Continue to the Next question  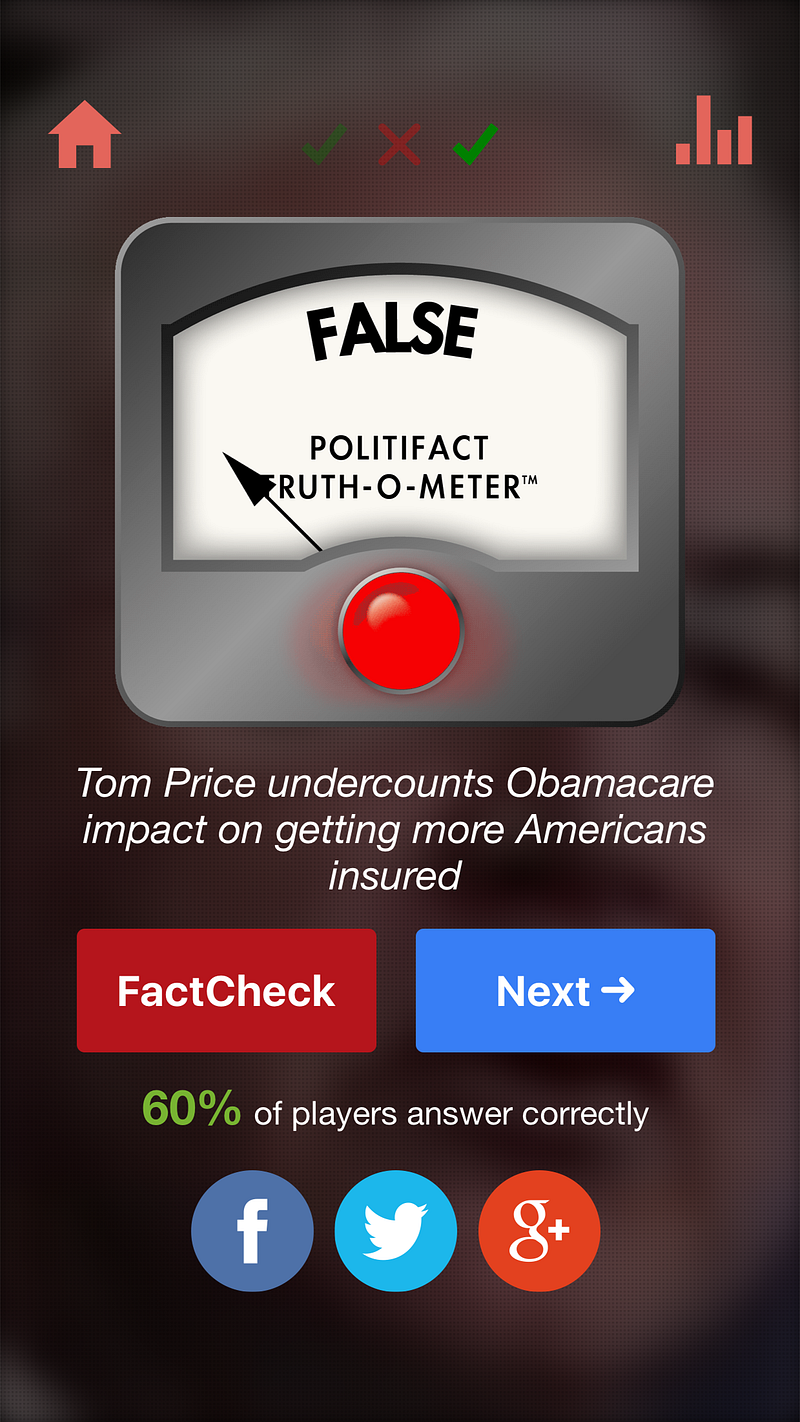tap(565, 990)
